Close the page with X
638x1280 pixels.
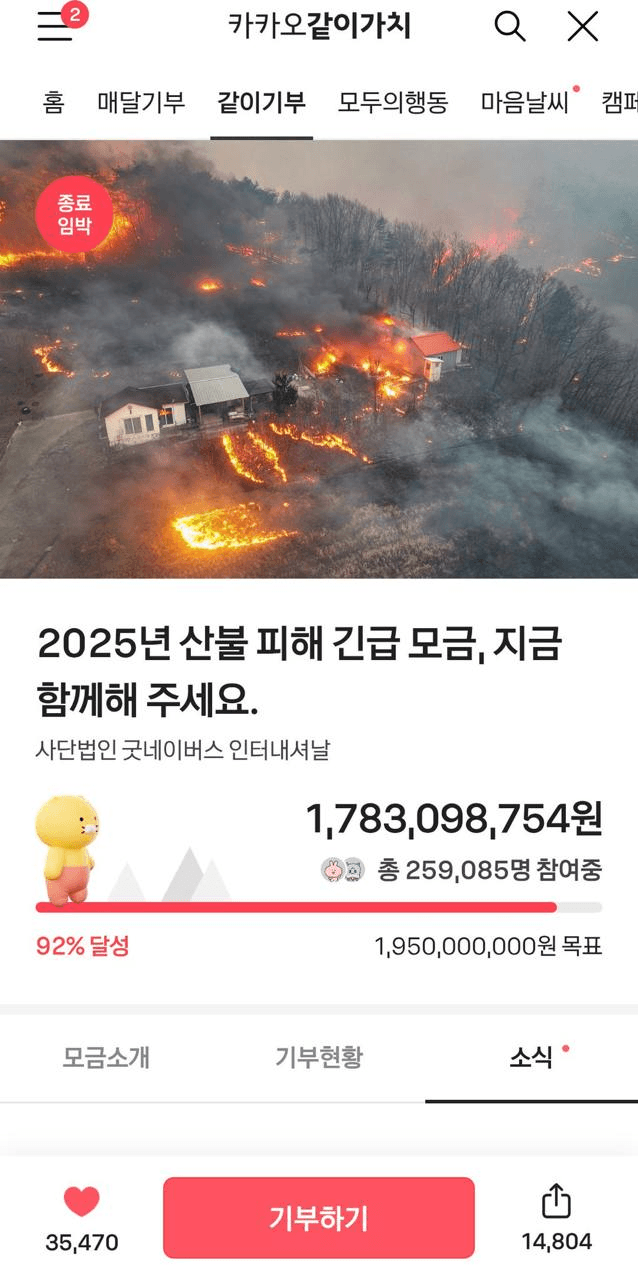point(583,27)
